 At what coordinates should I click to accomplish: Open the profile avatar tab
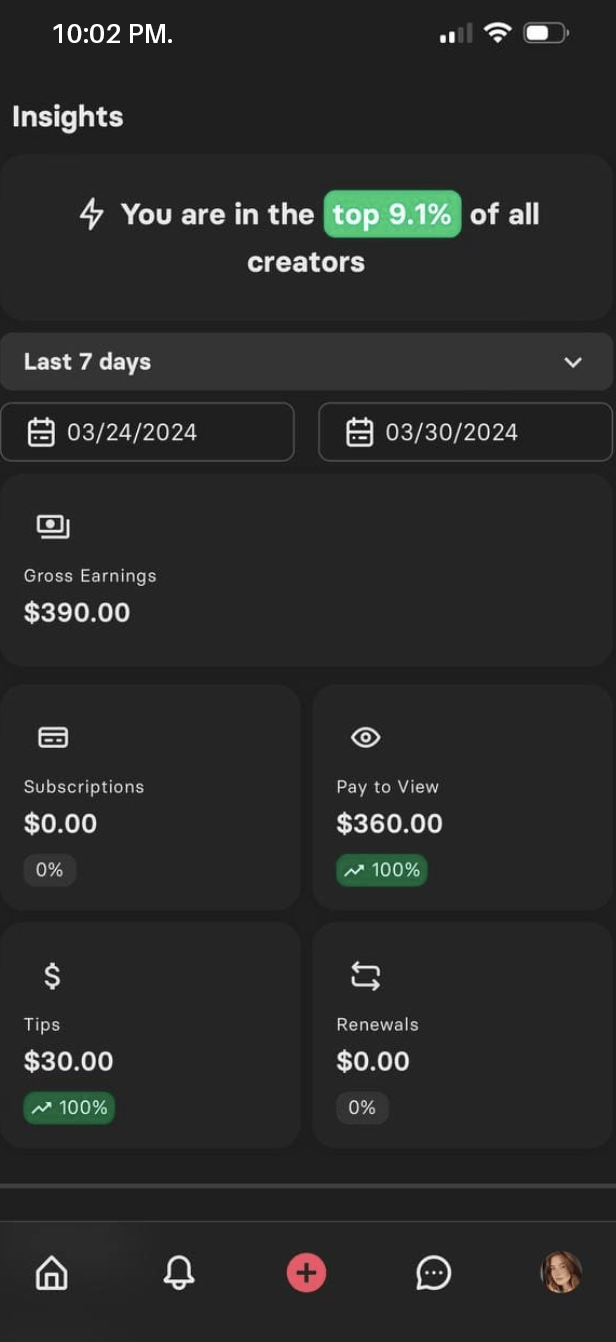561,1273
